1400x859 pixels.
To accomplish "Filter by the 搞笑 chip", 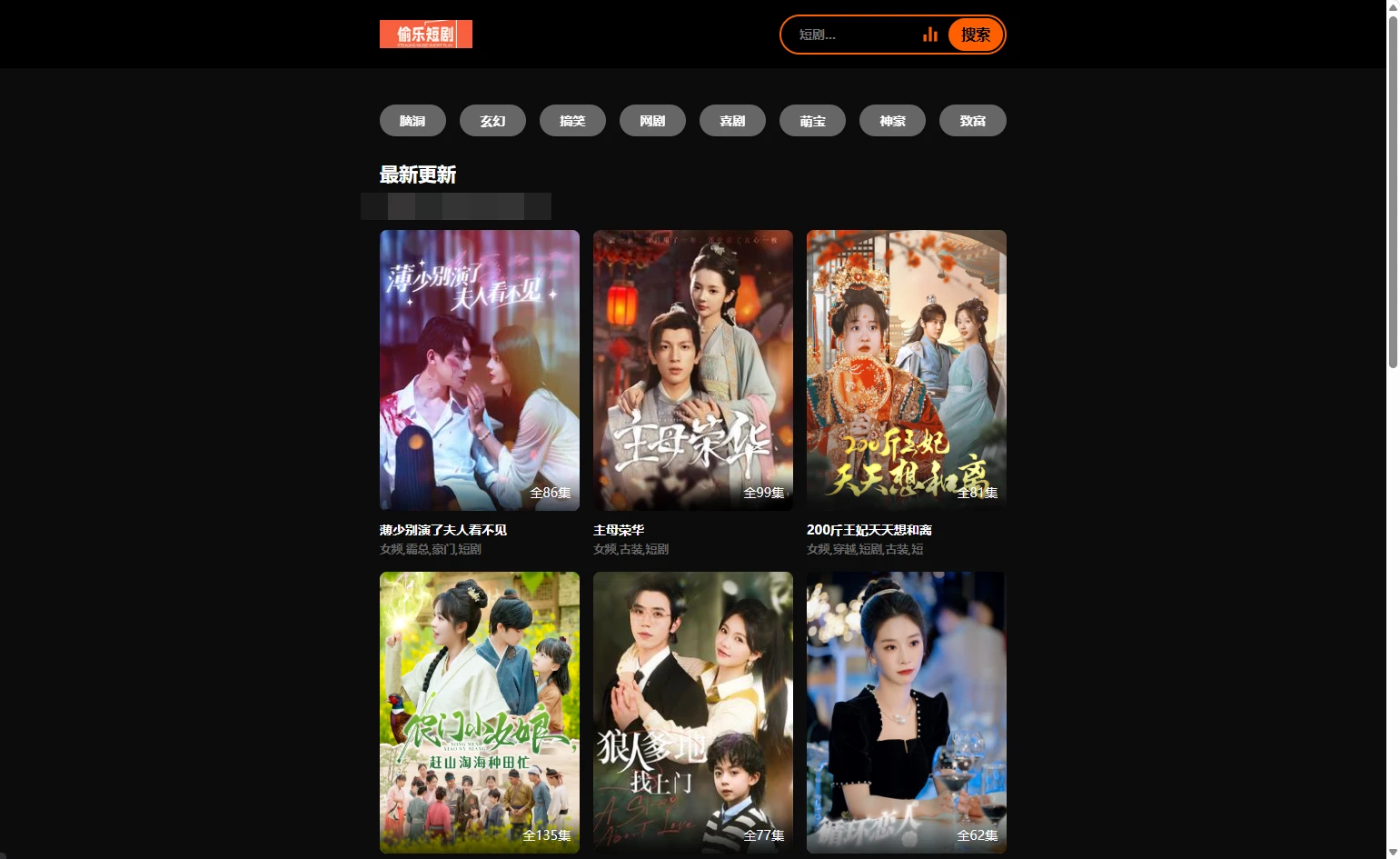I will [572, 121].
